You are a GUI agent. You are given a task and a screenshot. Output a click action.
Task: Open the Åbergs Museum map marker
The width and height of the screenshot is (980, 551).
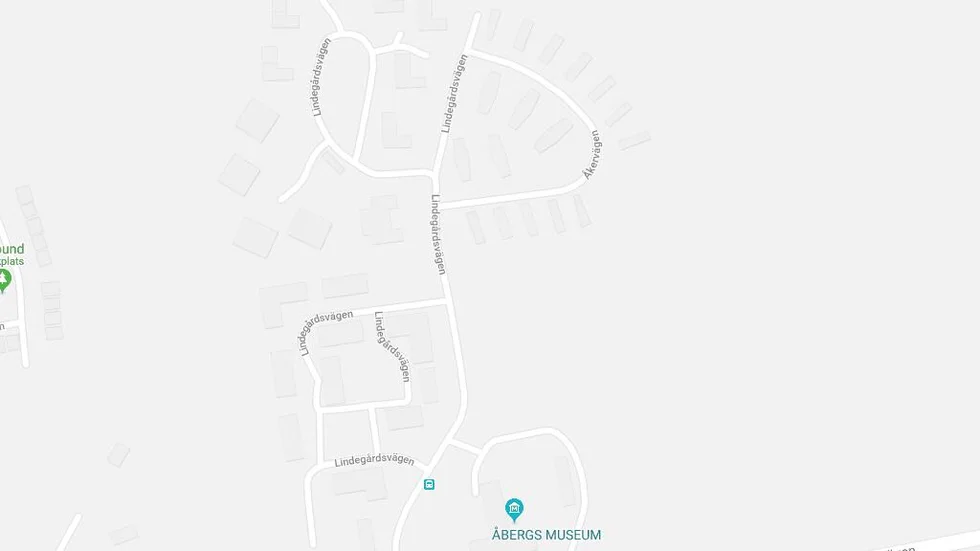pos(514,510)
